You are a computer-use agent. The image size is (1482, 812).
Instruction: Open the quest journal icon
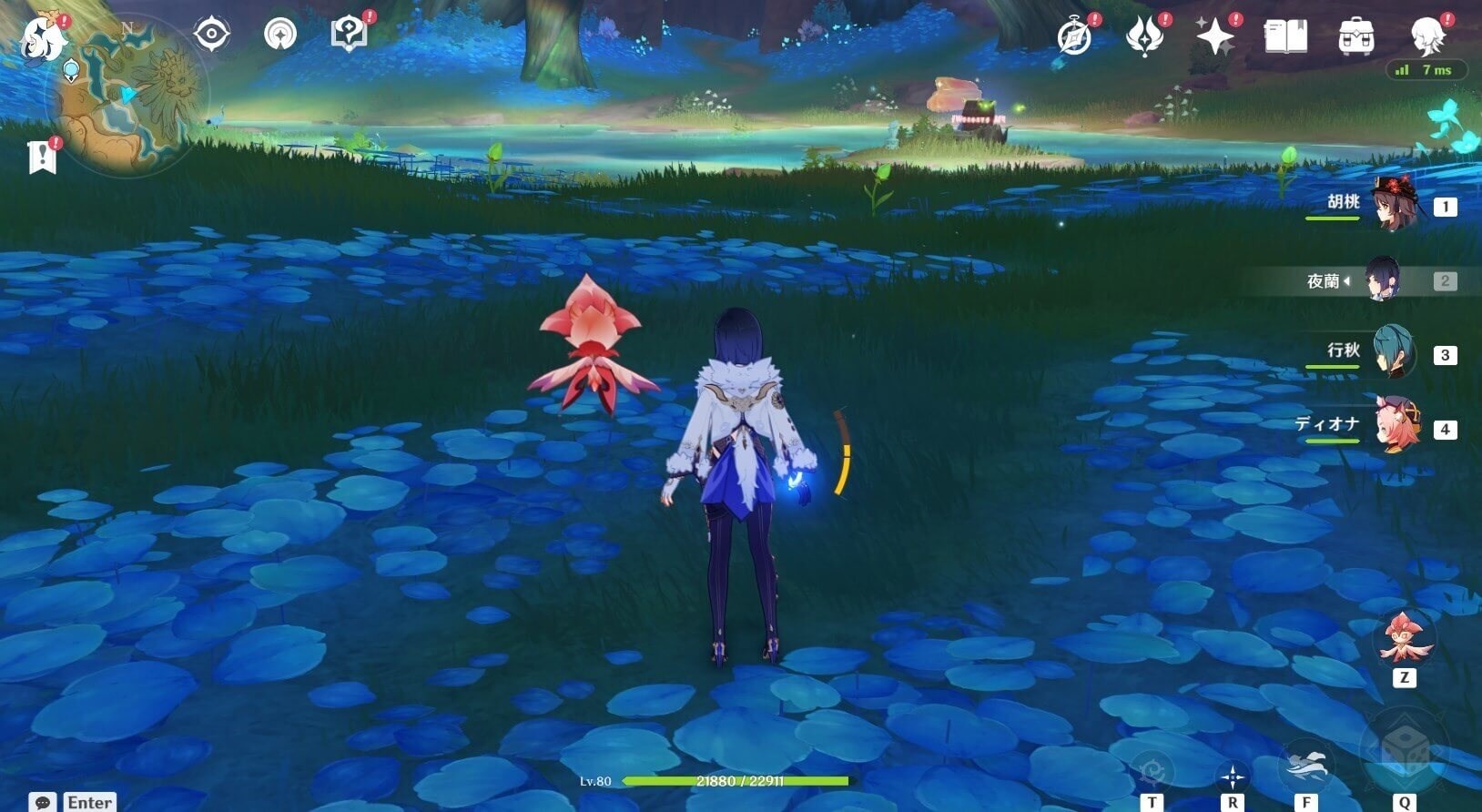[280, 35]
